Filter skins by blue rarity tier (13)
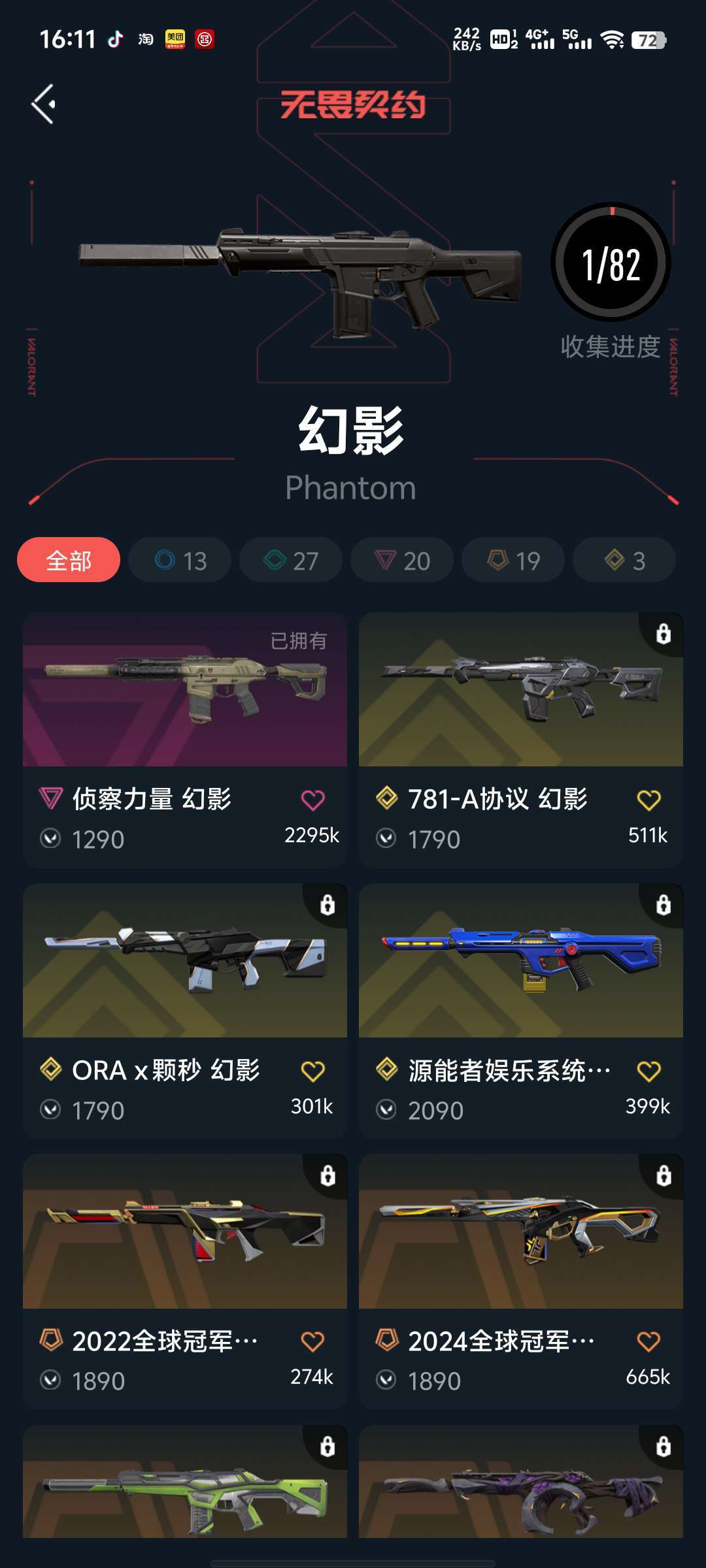The width and height of the screenshot is (706, 1568). [x=180, y=560]
